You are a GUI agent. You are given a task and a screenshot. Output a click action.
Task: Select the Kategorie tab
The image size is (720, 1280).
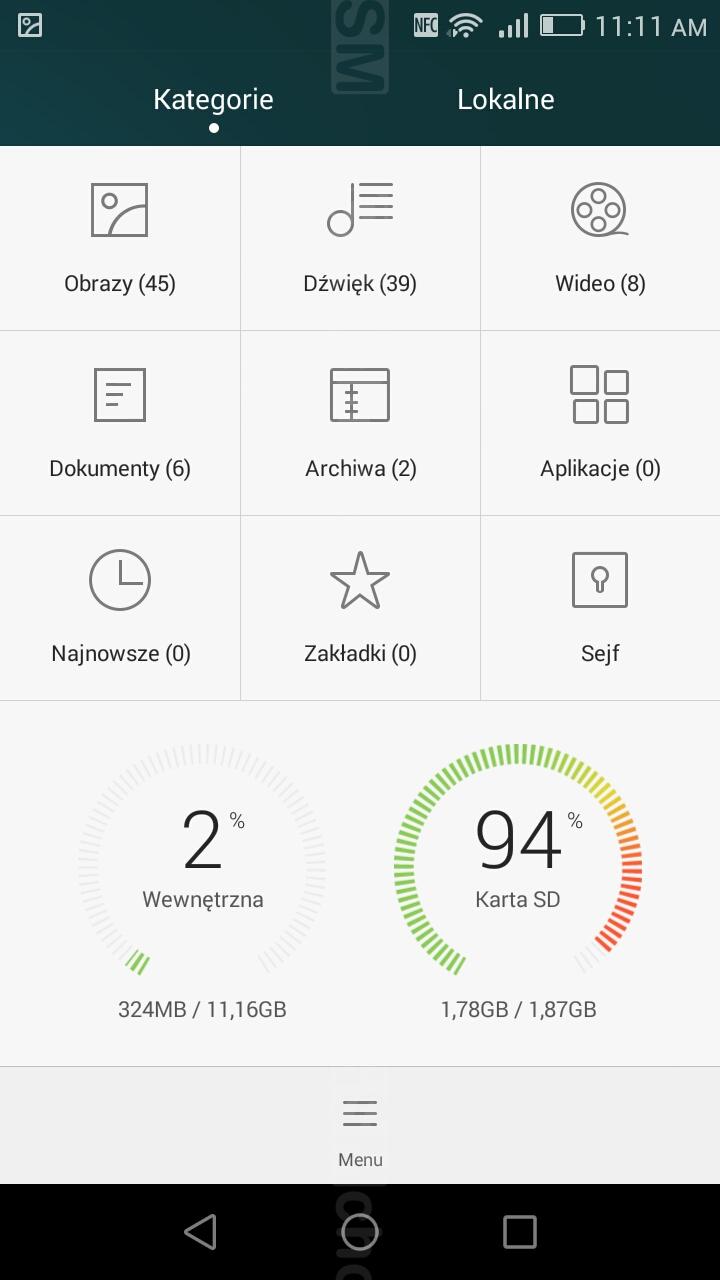pos(213,99)
